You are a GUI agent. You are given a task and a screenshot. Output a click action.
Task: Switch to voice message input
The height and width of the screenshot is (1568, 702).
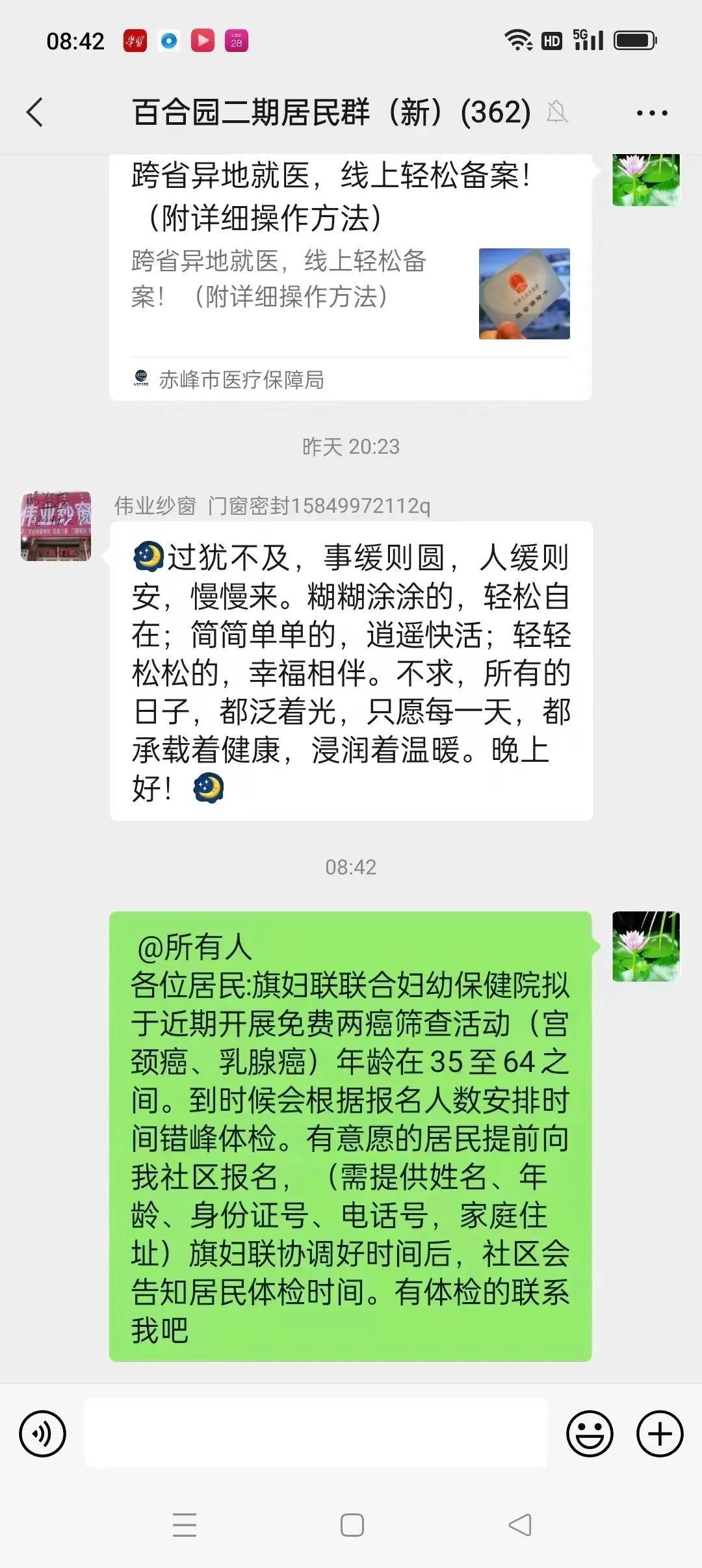coord(43,1433)
